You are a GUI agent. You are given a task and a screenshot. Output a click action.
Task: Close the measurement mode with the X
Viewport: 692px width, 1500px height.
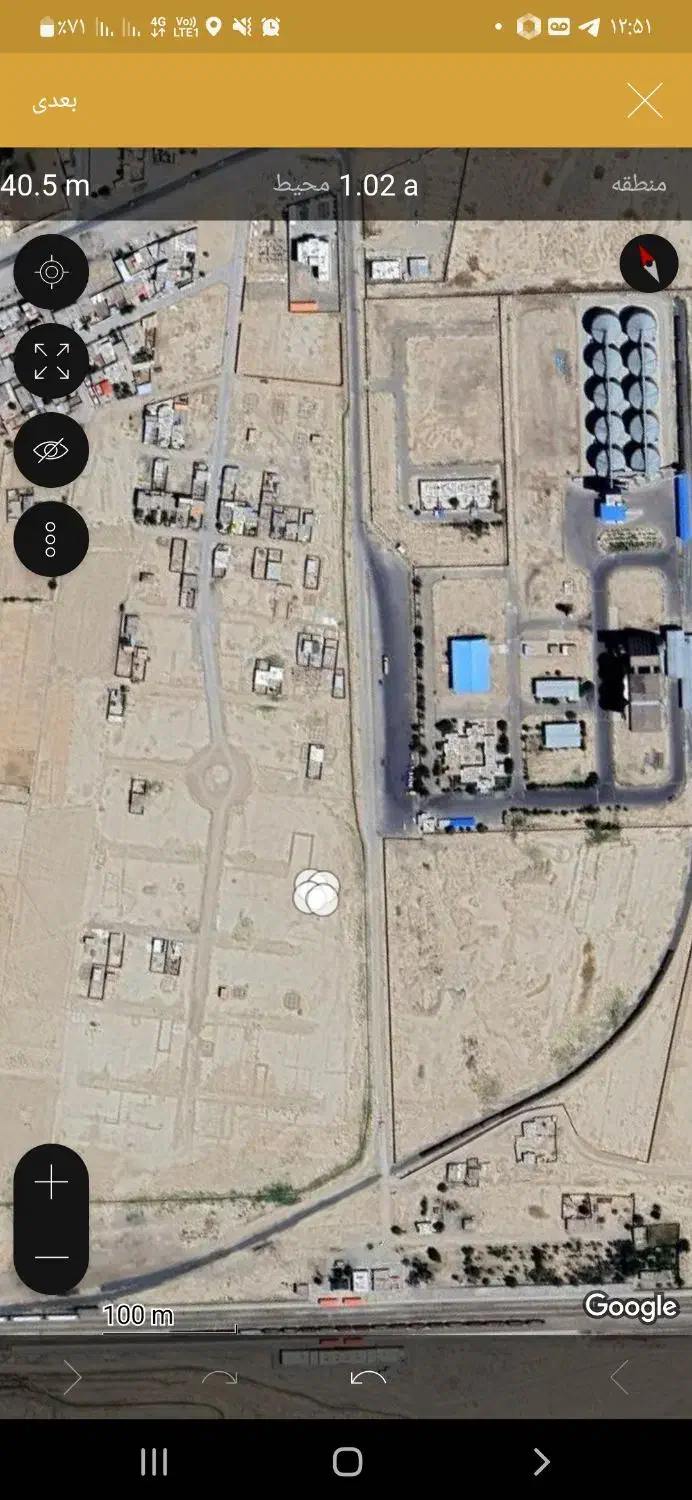[x=644, y=101]
